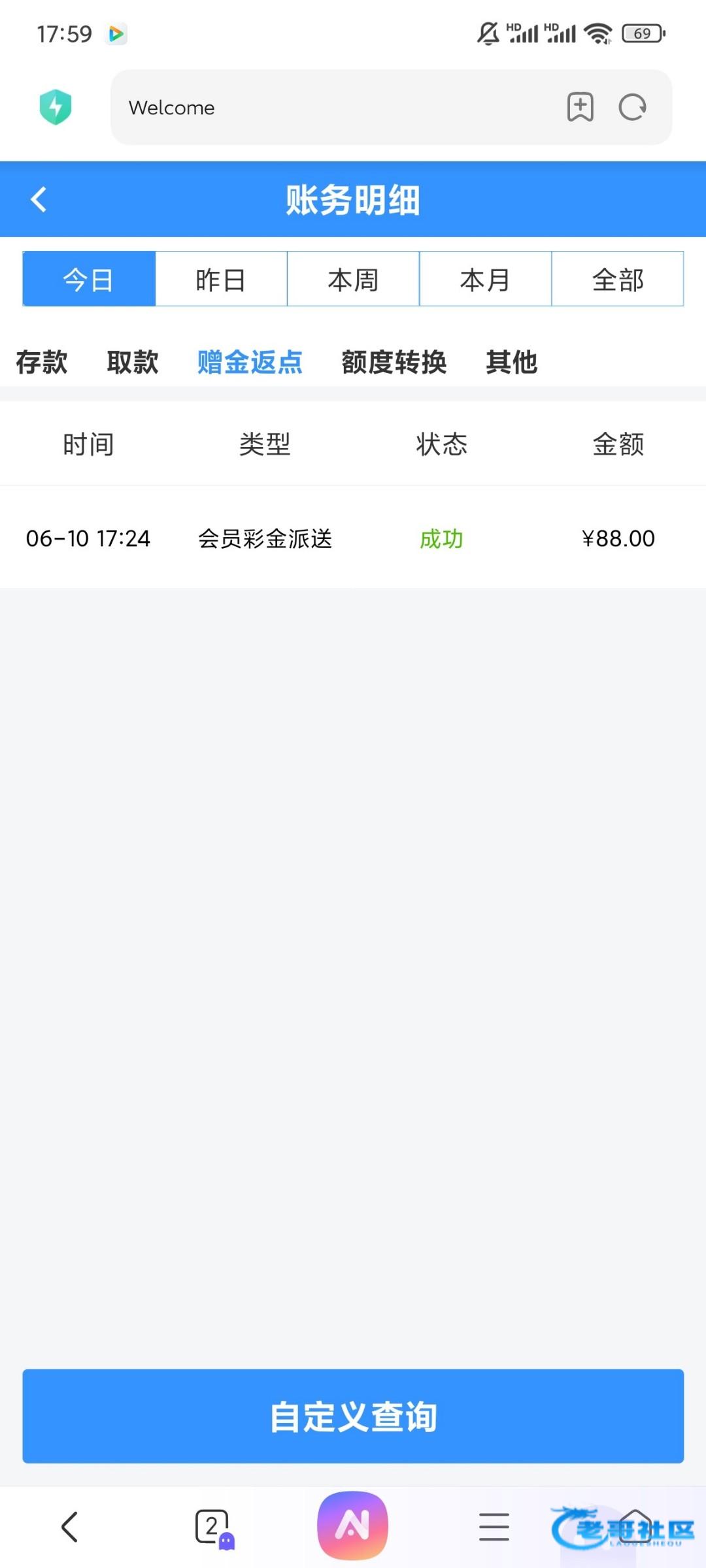The width and height of the screenshot is (706, 1568).
Task: Open the 其他 category
Action: tap(511, 362)
